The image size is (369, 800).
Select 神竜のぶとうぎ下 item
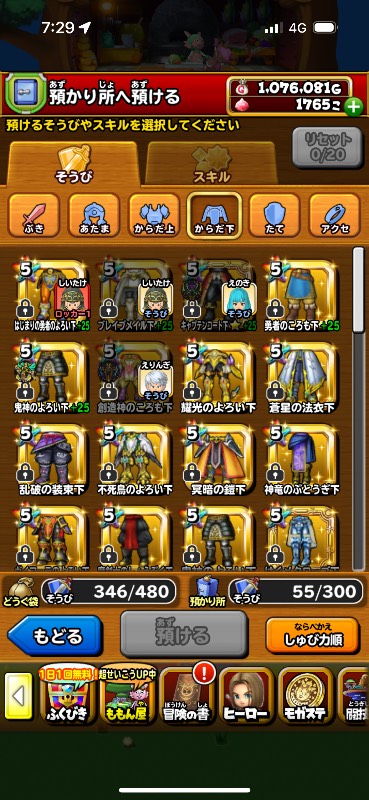[303, 459]
